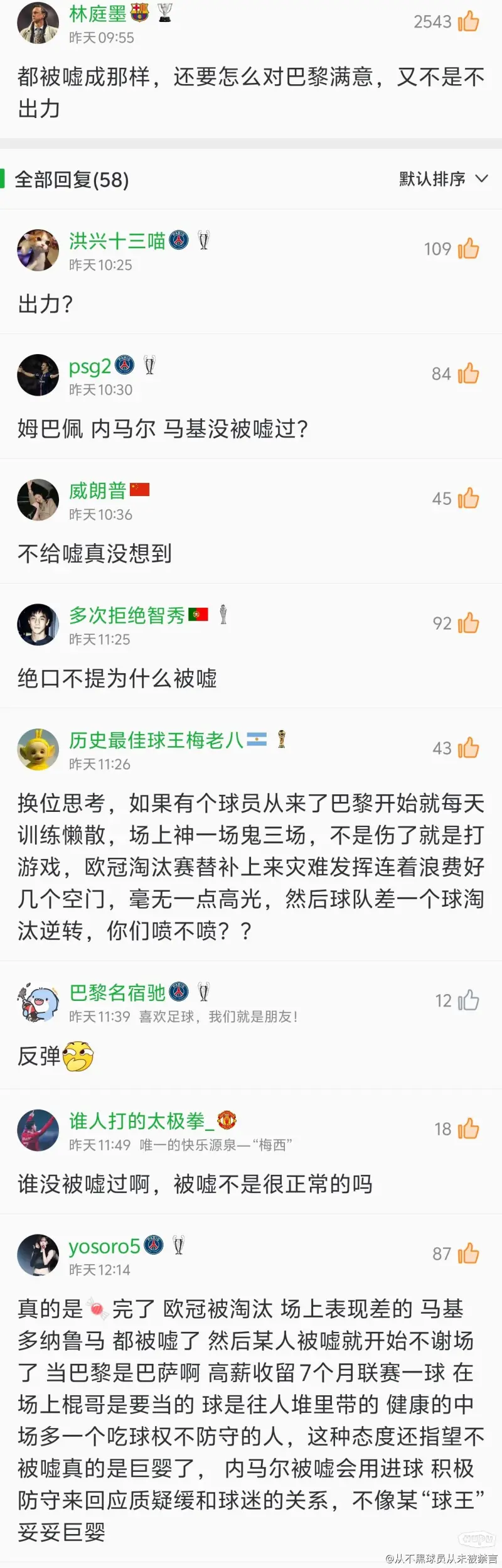Open 谁人打的太极拳_'s avatar
Screen dimensions: 502x1568
pyautogui.click(x=38, y=1130)
